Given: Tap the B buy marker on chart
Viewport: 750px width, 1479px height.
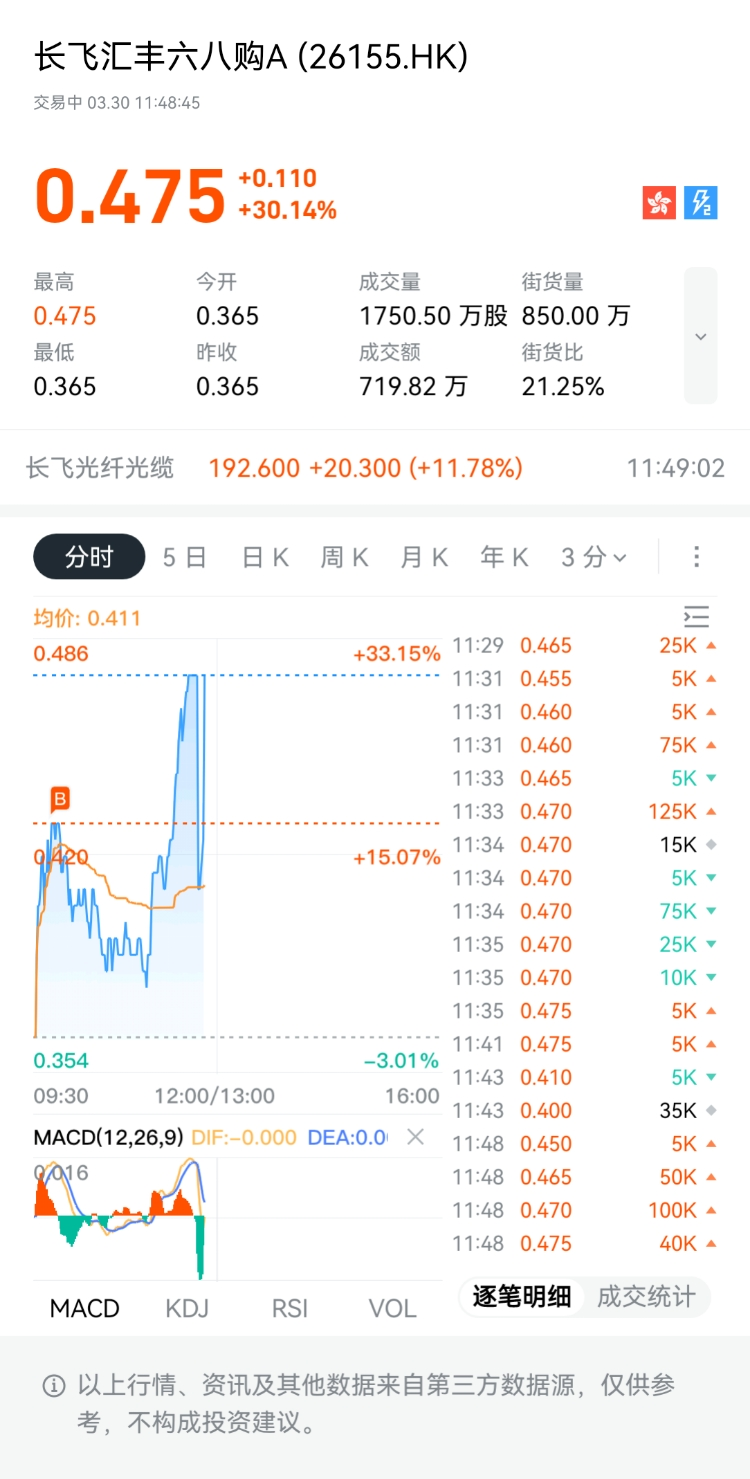Looking at the screenshot, I should pos(60,799).
